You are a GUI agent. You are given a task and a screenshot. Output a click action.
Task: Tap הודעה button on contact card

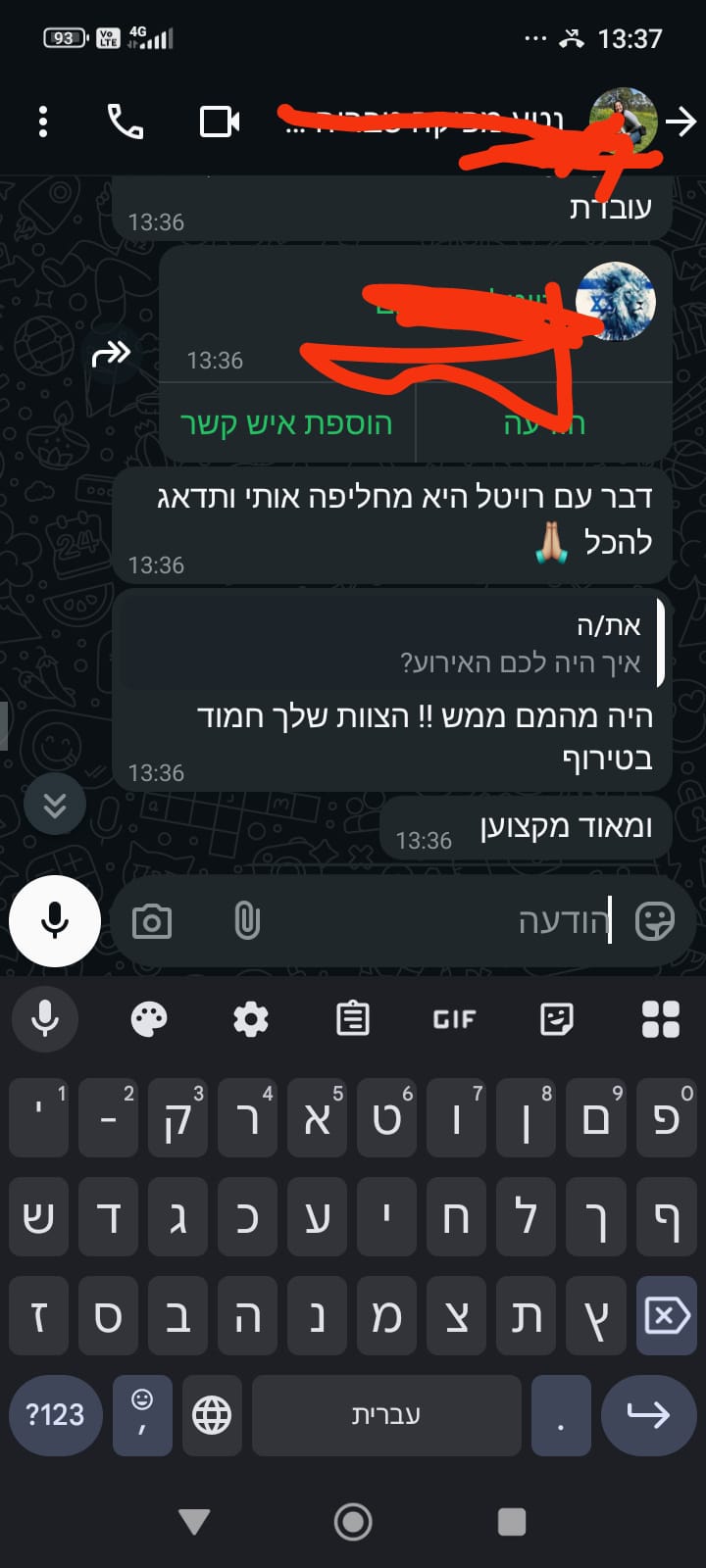(x=544, y=423)
